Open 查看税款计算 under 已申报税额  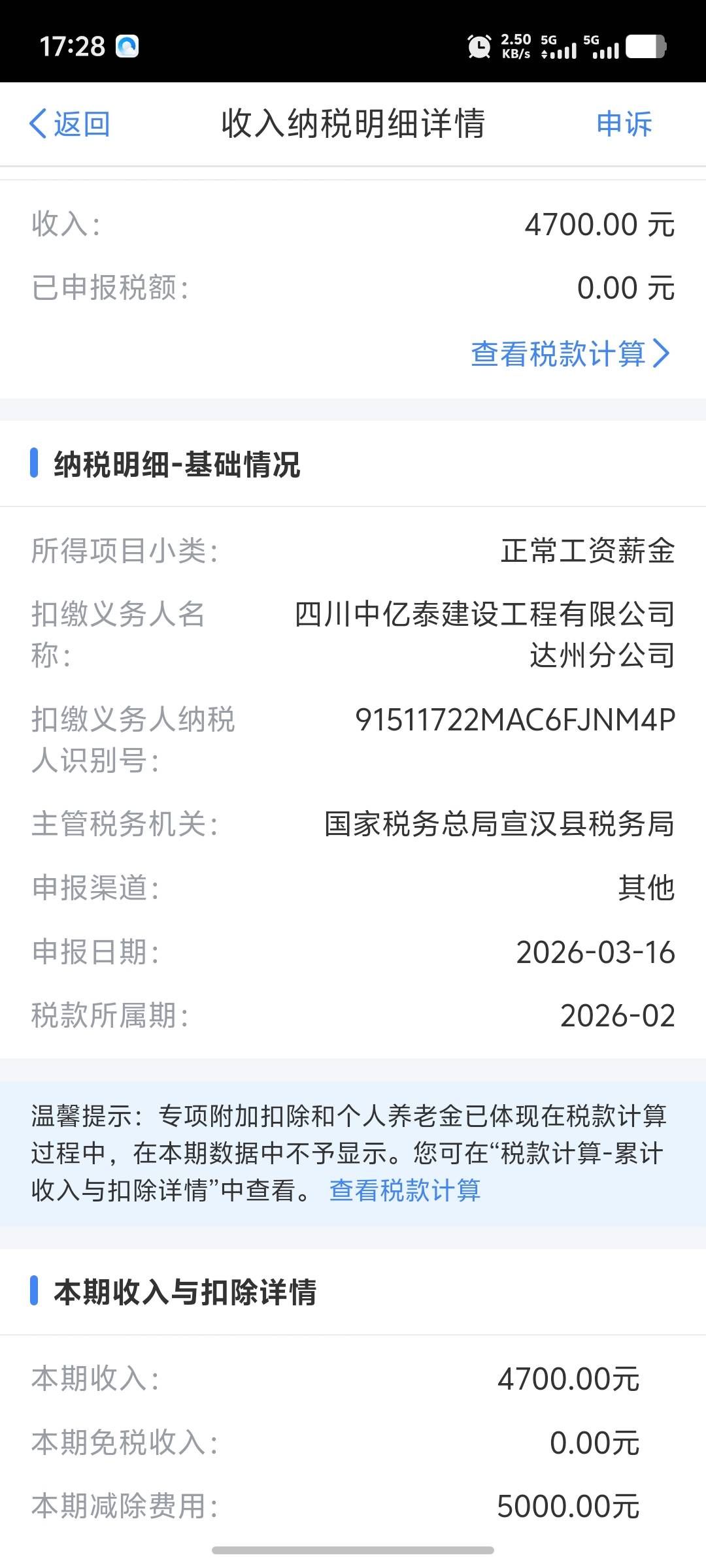point(569,353)
